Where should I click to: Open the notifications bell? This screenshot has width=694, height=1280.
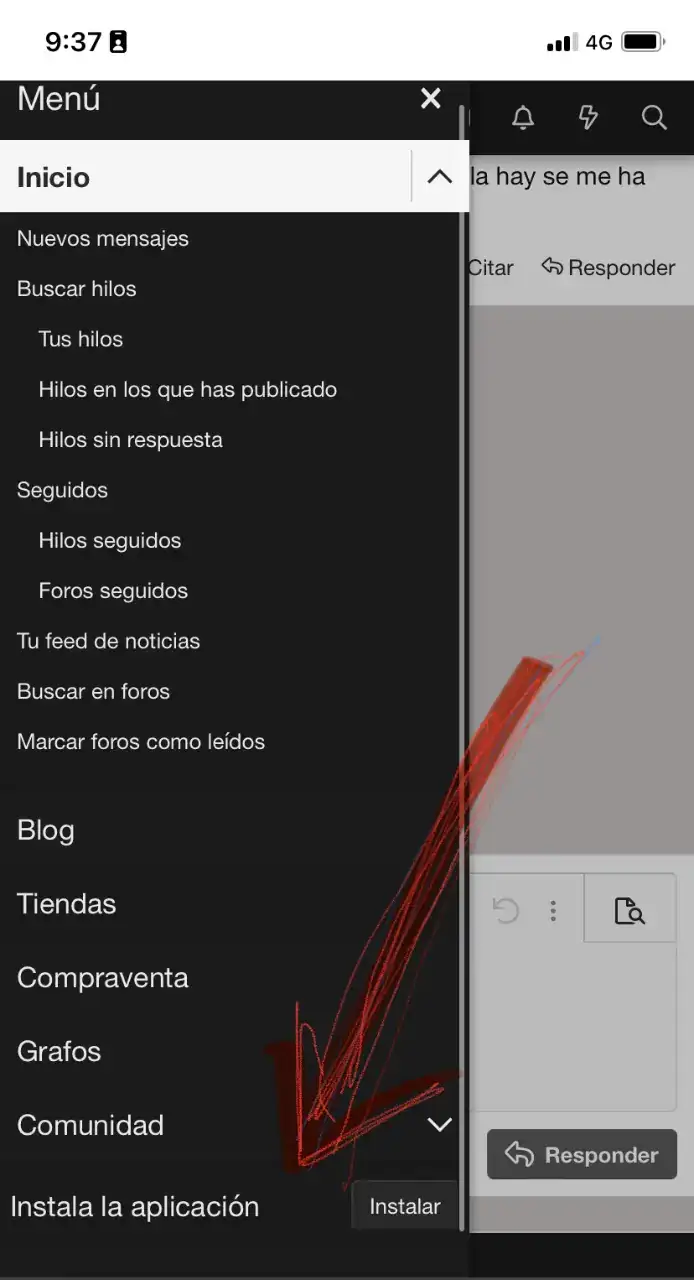tap(522, 118)
